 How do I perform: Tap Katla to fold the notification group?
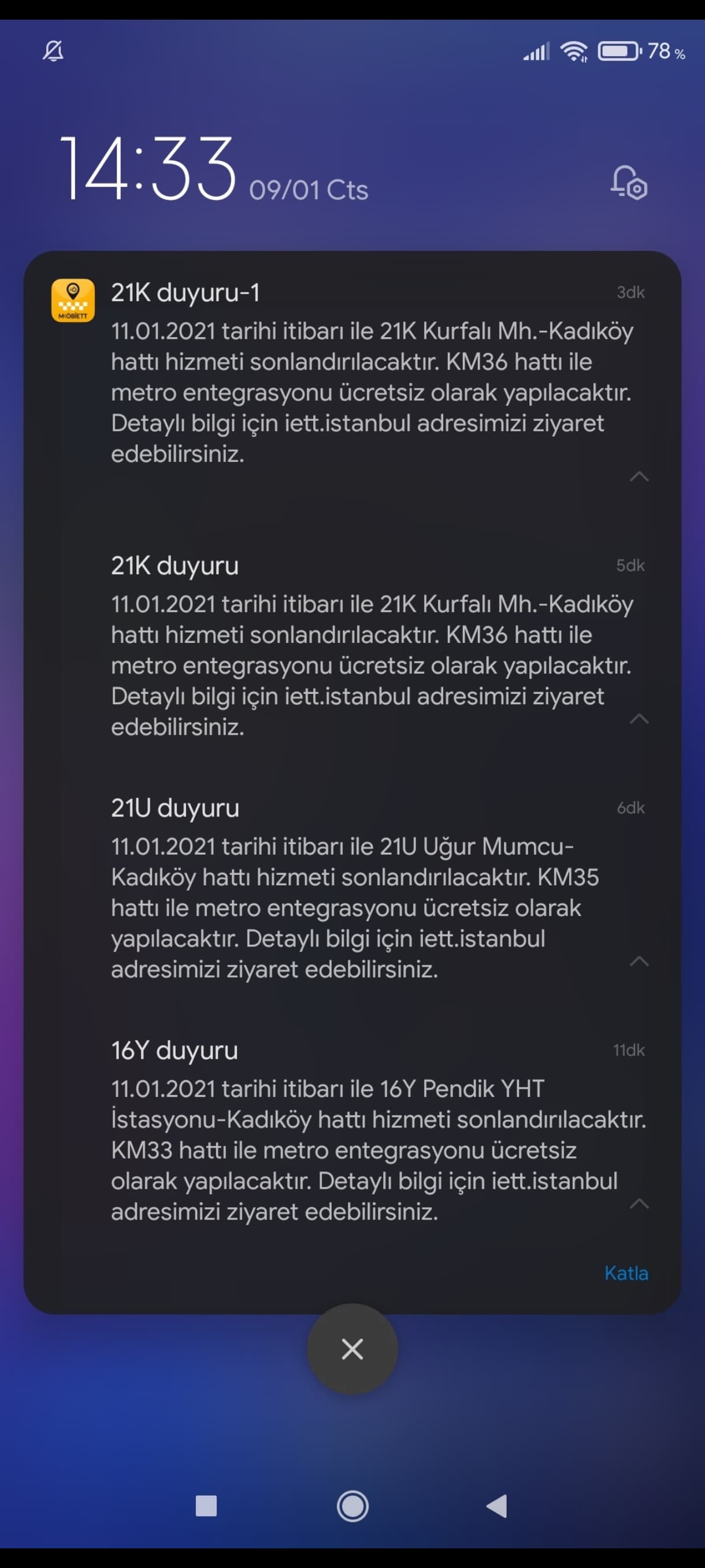(x=626, y=1273)
